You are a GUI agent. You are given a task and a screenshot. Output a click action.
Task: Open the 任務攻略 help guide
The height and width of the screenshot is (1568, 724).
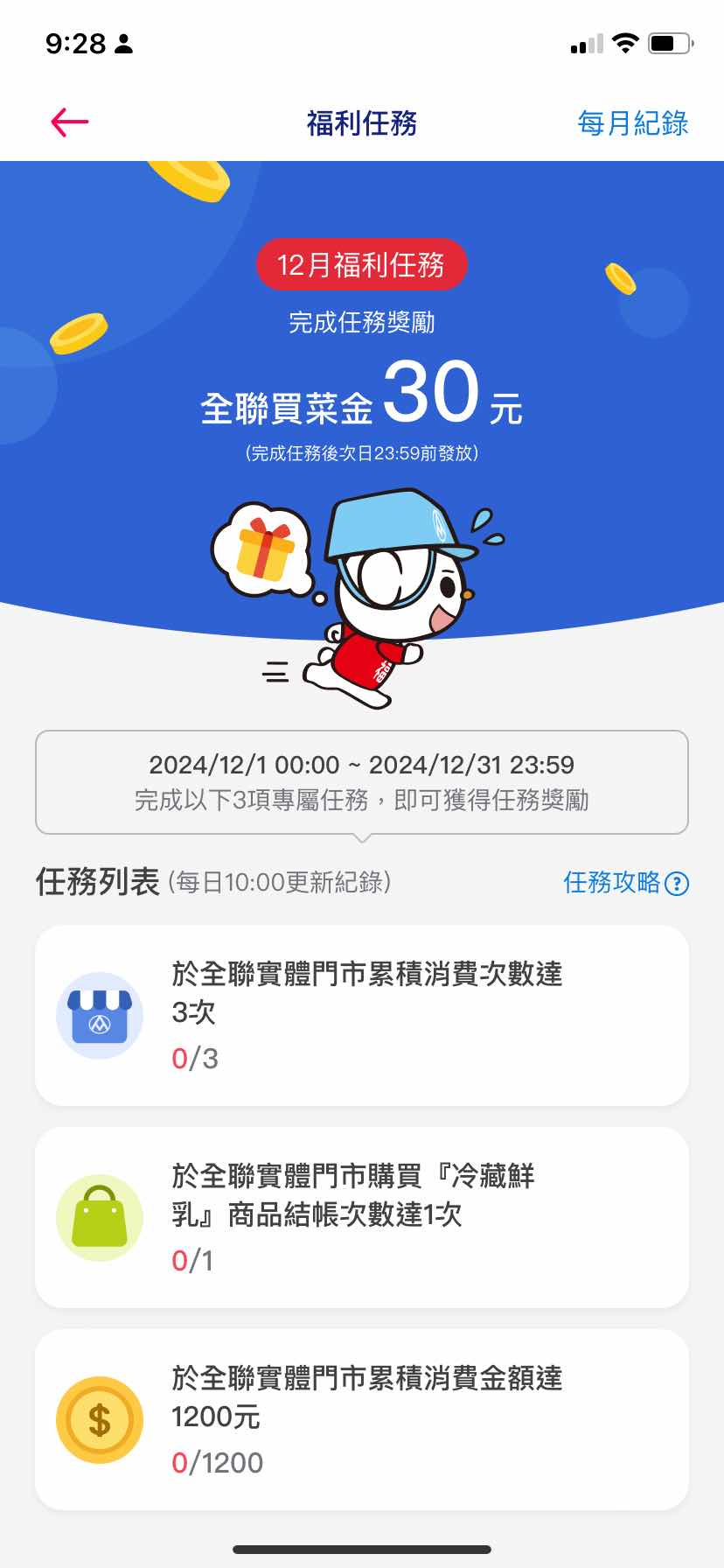tap(625, 882)
